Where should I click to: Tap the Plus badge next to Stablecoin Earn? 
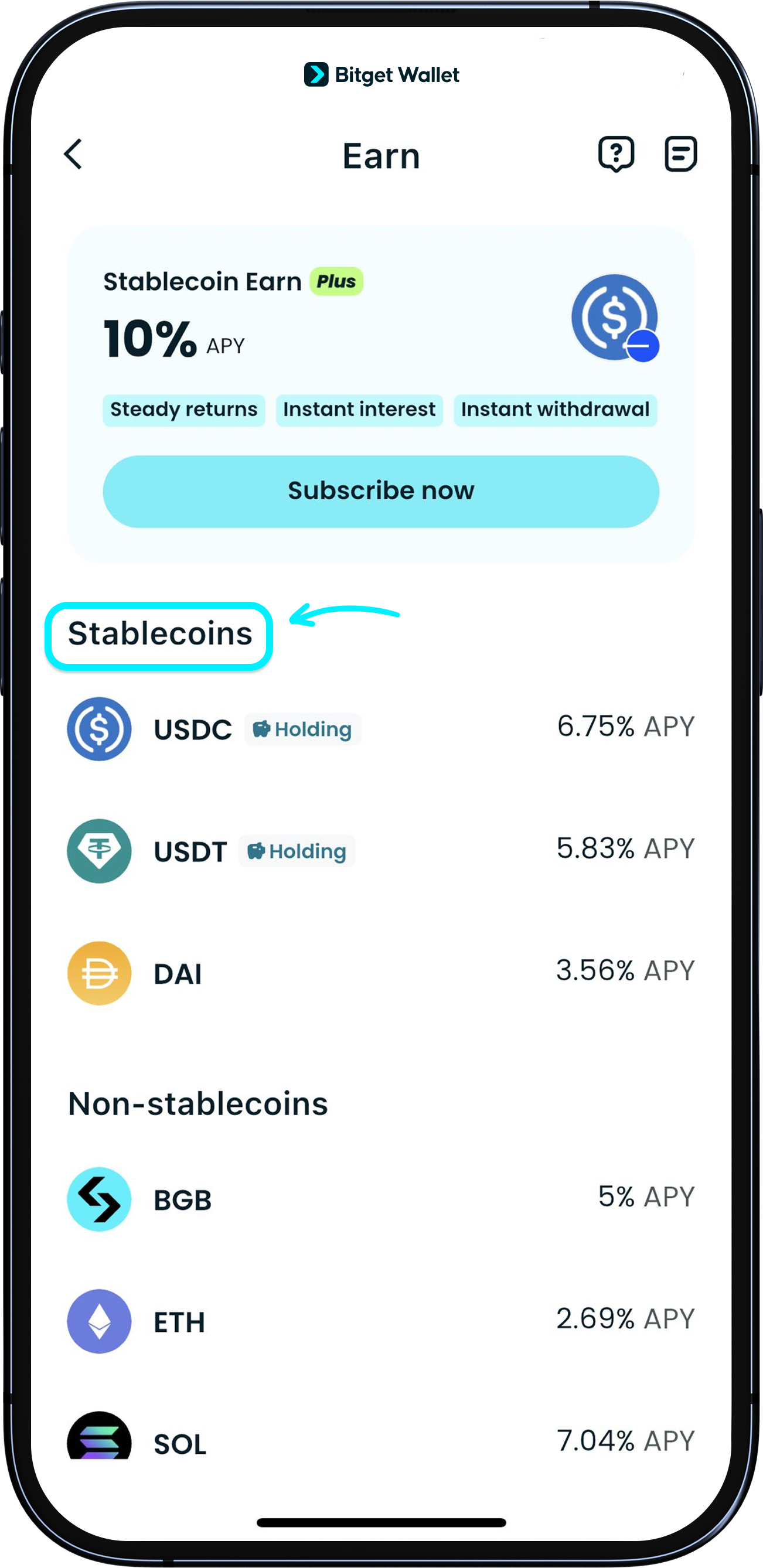click(x=336, y=281)
